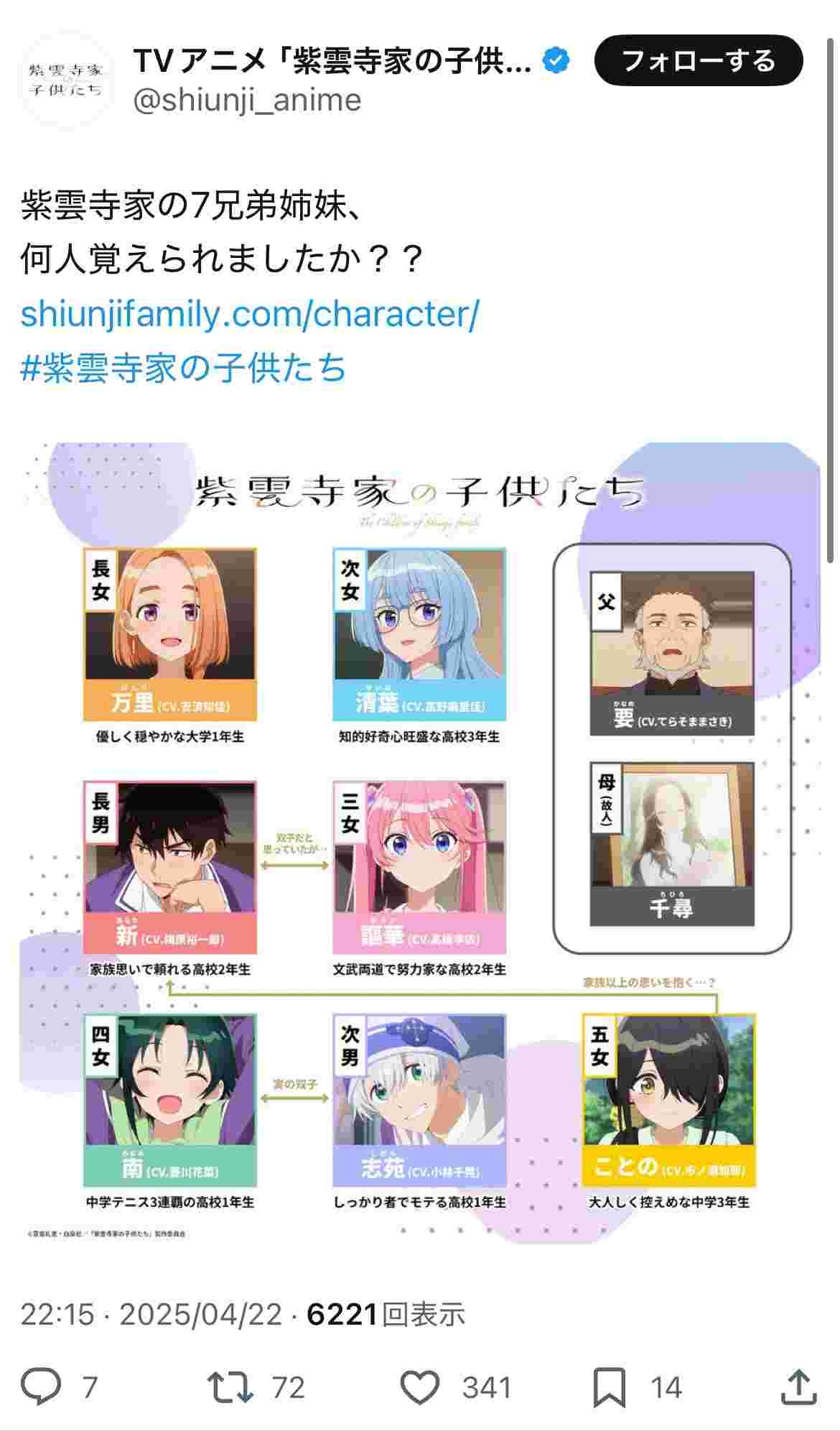Screen dimensions: 840x1431
Task: Open the #紫雲寺家の子供たち hashtag
Action: (183, 368)
